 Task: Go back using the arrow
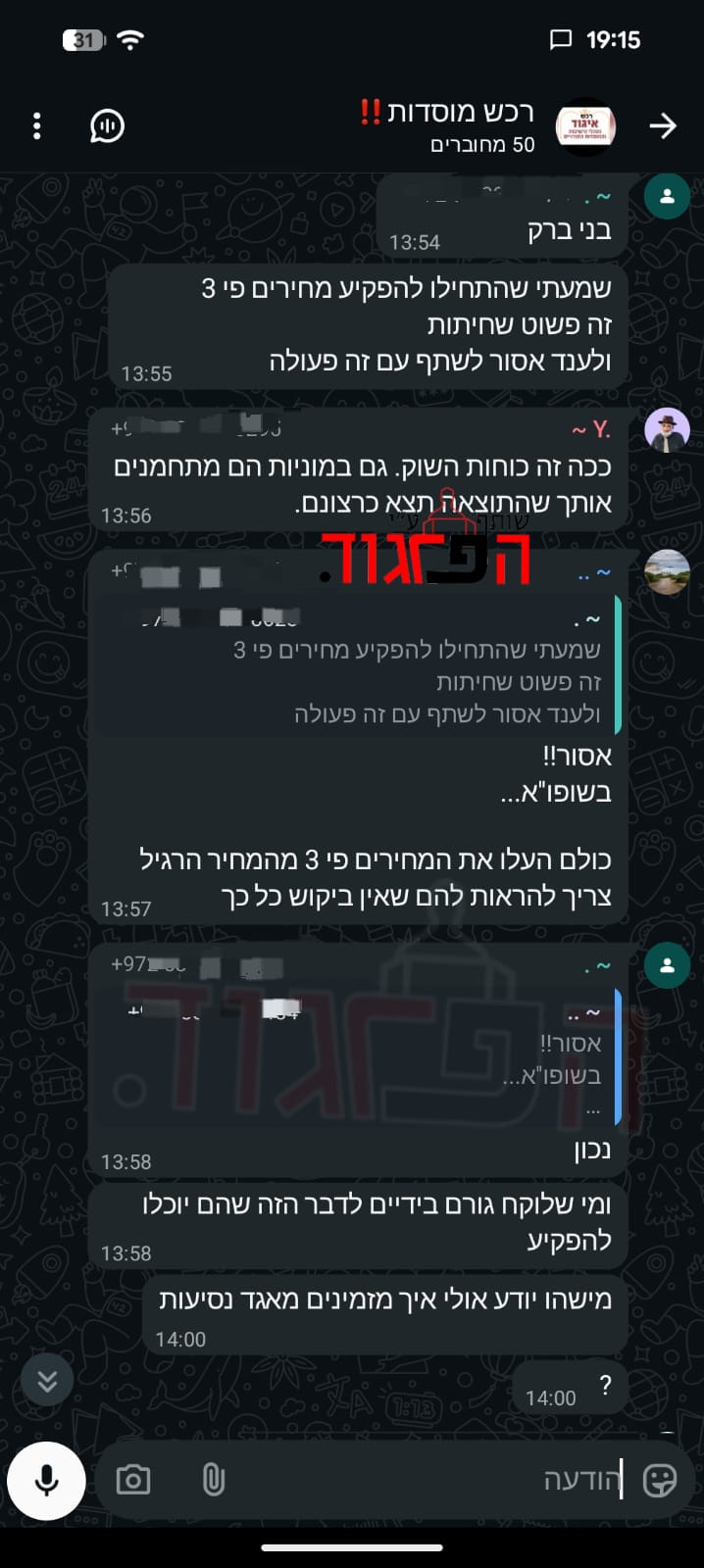pos(663,125)
